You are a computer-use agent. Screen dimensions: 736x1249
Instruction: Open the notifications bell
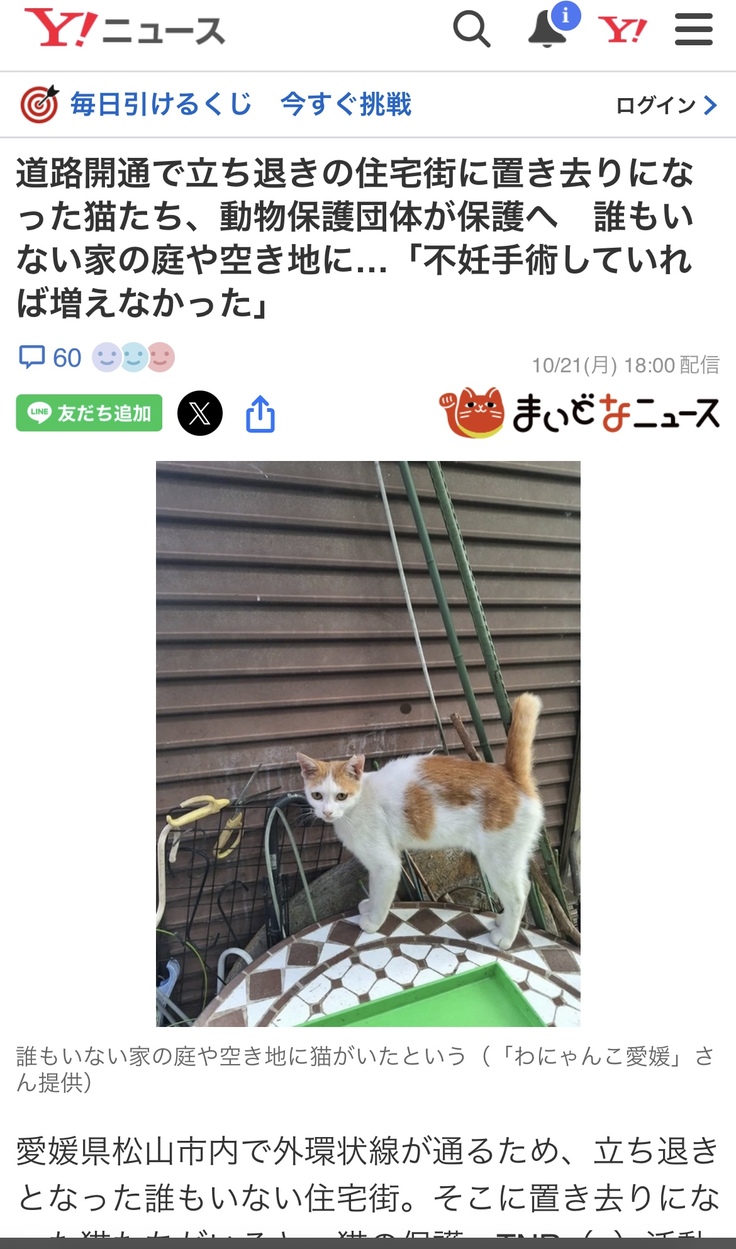(x=548, y=30)
